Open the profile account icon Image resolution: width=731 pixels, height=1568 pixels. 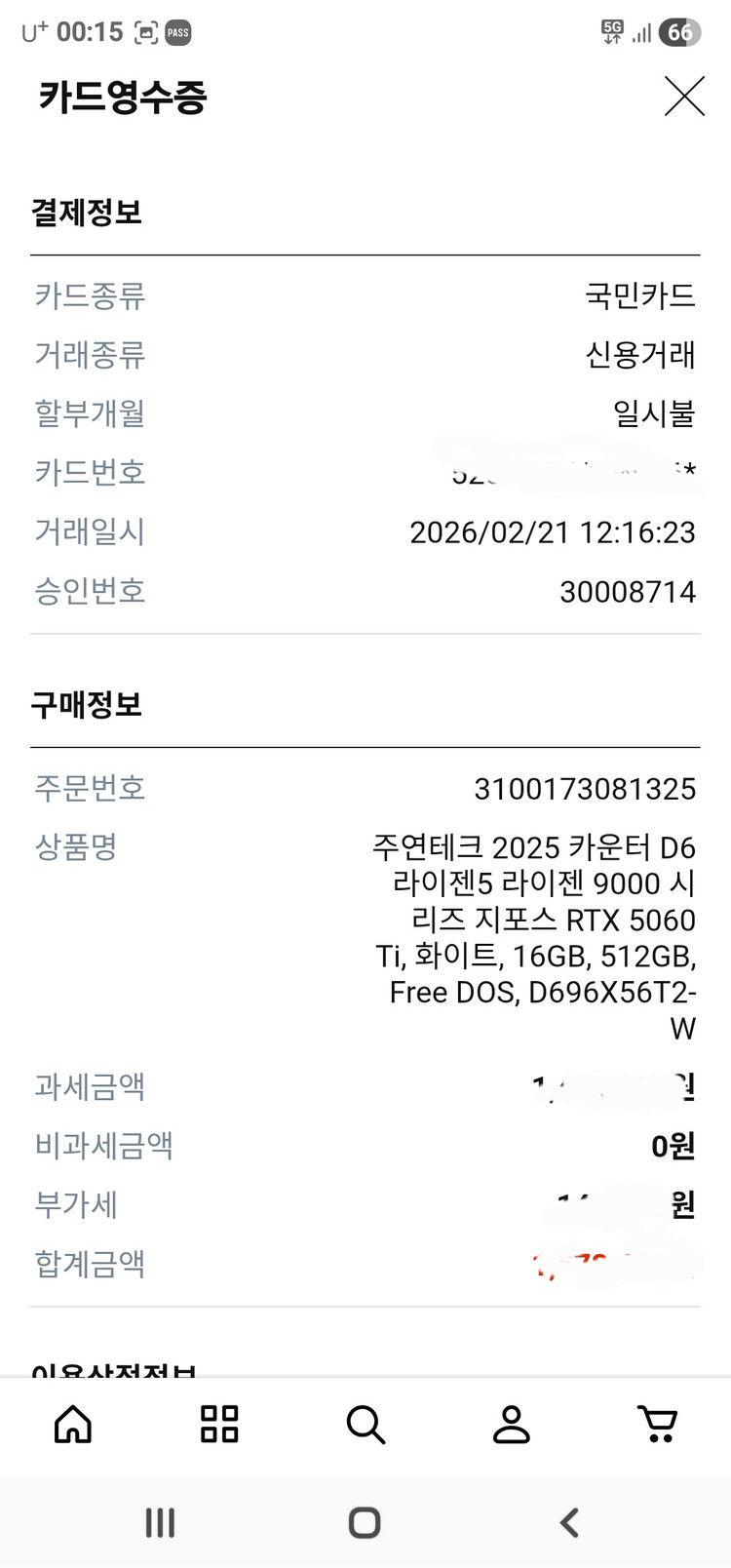click(x=512, y=1425)
